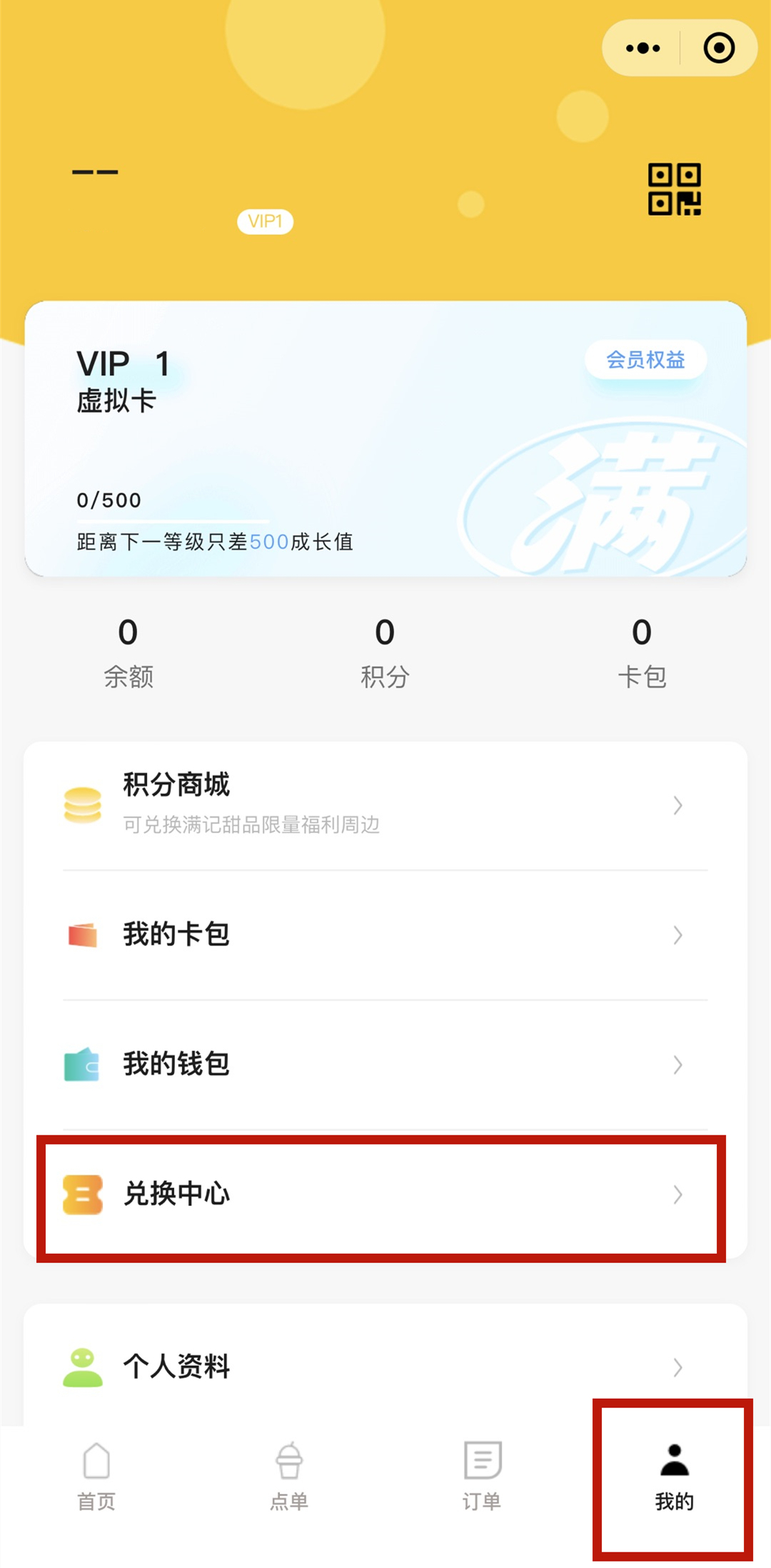771x1568 pixels.
Task: Open 个人资料
Action: click(385, 1367)
